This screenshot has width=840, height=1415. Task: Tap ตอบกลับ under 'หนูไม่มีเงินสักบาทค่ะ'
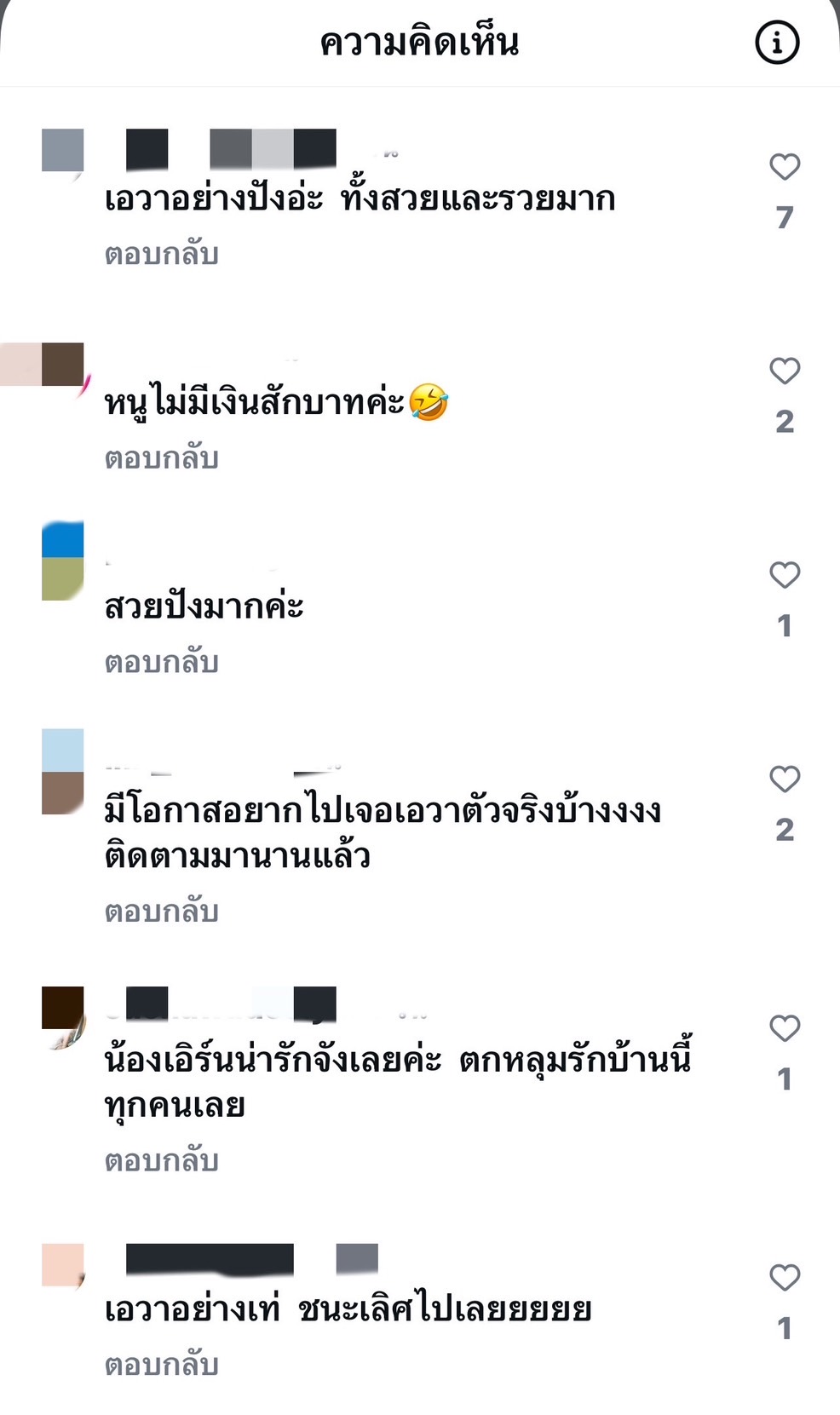click(x=162, y=458)
